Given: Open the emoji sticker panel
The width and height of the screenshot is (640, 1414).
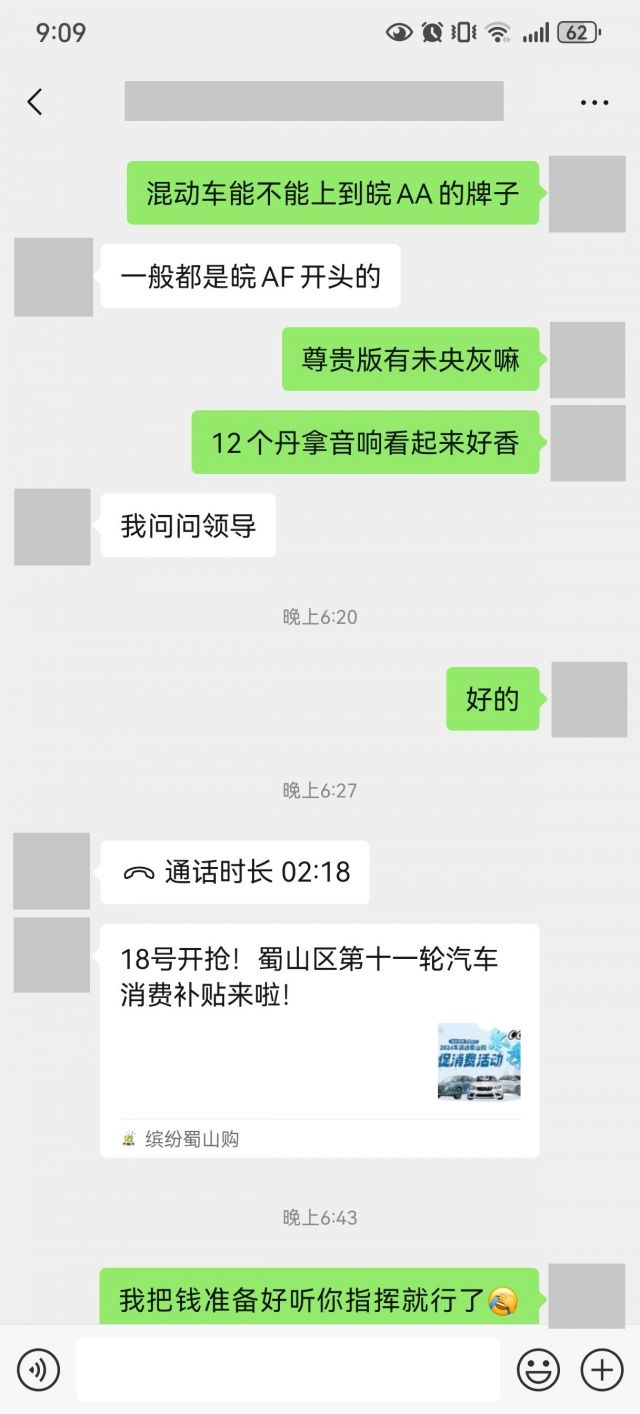Looking at the screenshot, I should click(538, 1369).
